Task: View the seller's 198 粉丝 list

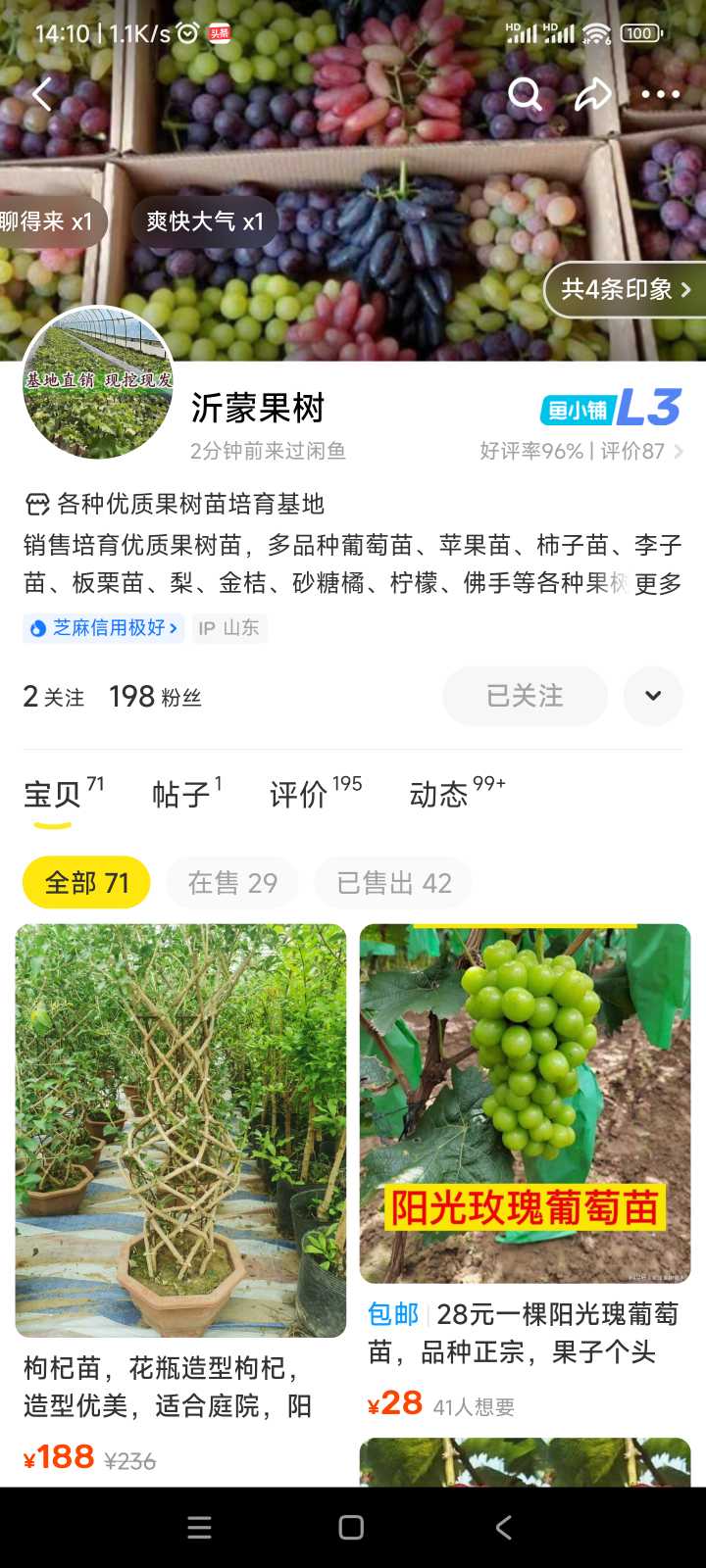Action: [x=155, y=697]
